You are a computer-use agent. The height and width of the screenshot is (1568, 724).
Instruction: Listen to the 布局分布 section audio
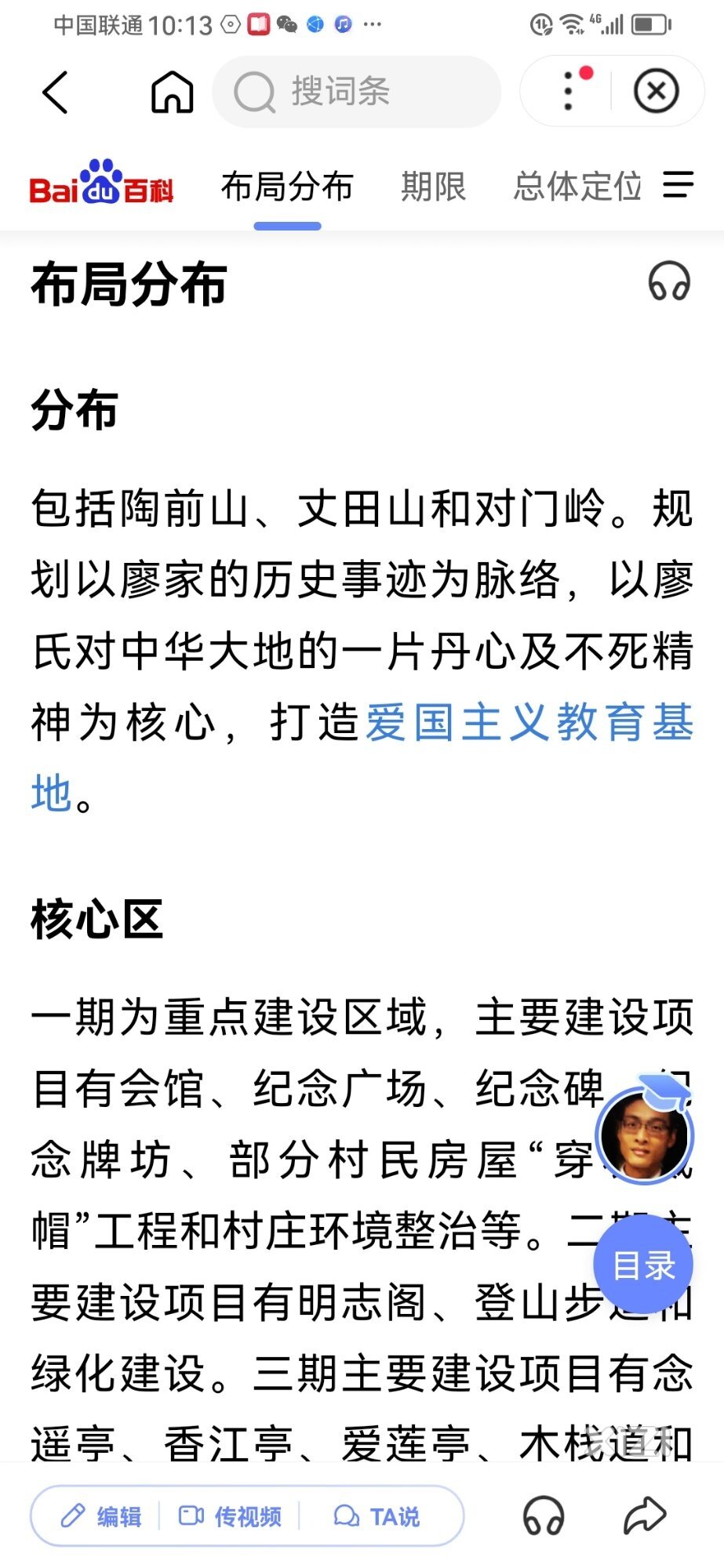coord(669,281)
